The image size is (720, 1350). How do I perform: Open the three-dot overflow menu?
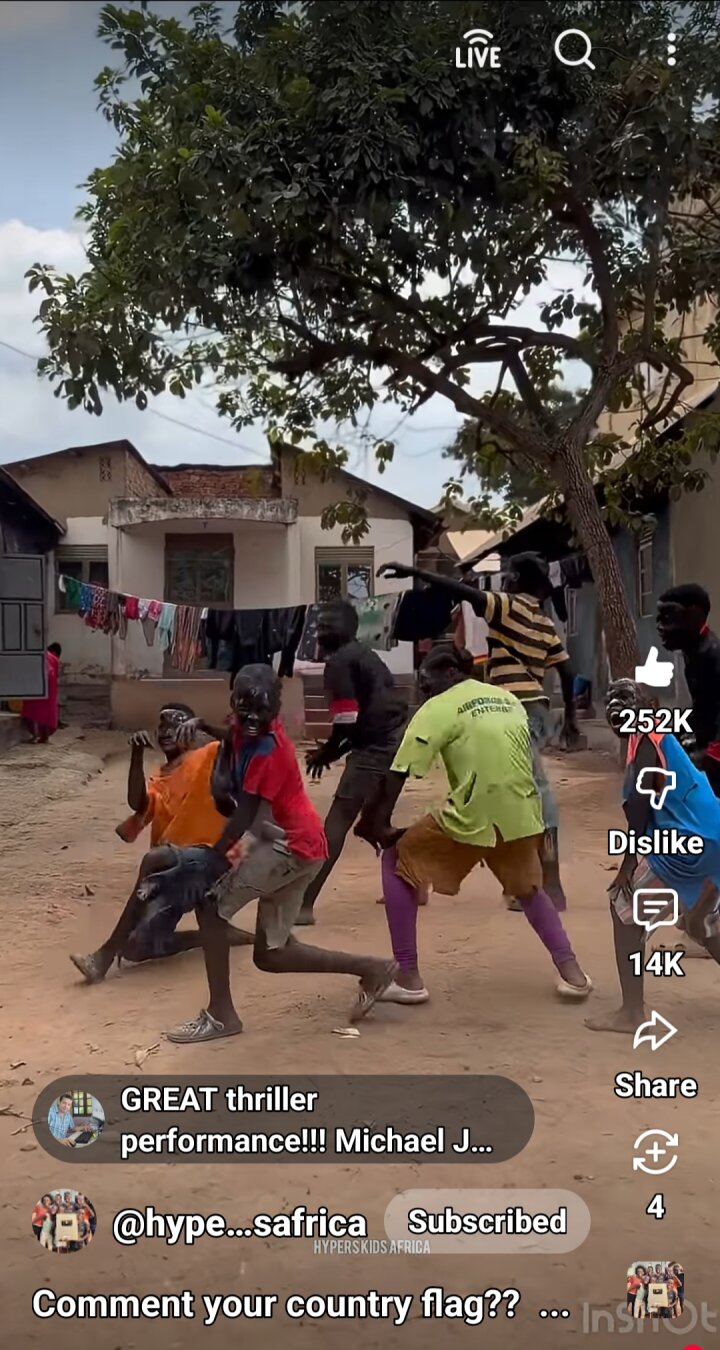coord(671,49)
